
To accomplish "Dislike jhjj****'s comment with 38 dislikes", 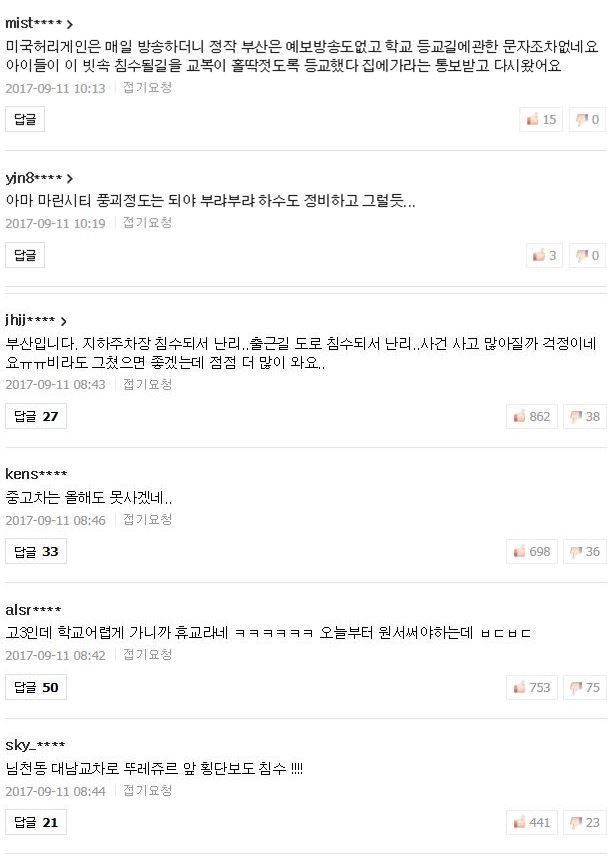I will [x=585, y=416].
